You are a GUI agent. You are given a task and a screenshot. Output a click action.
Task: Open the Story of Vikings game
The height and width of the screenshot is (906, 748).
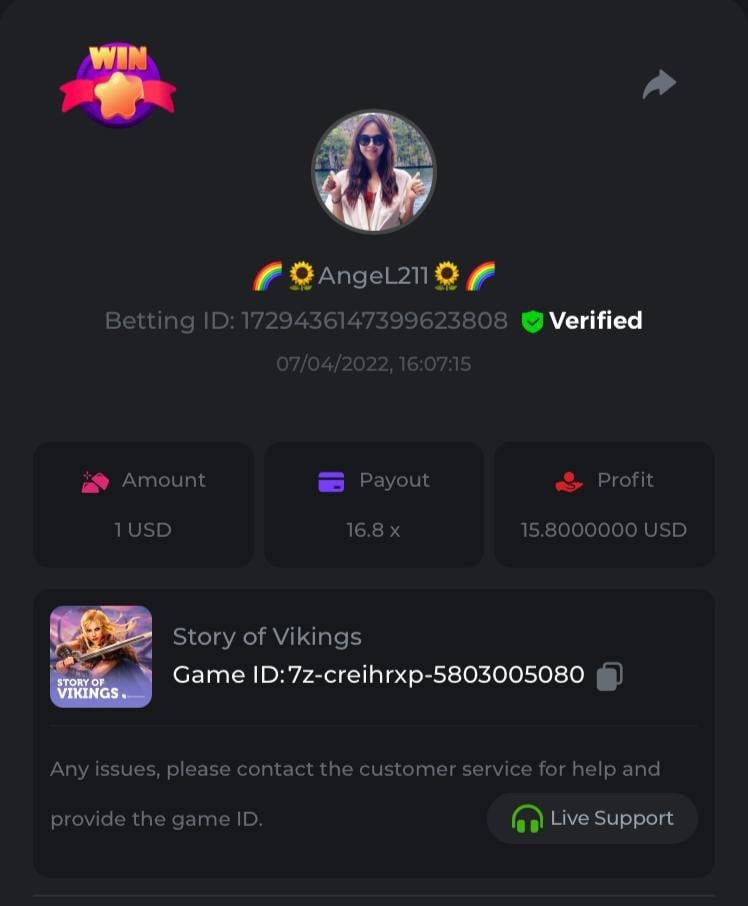[x=101, y=656]
